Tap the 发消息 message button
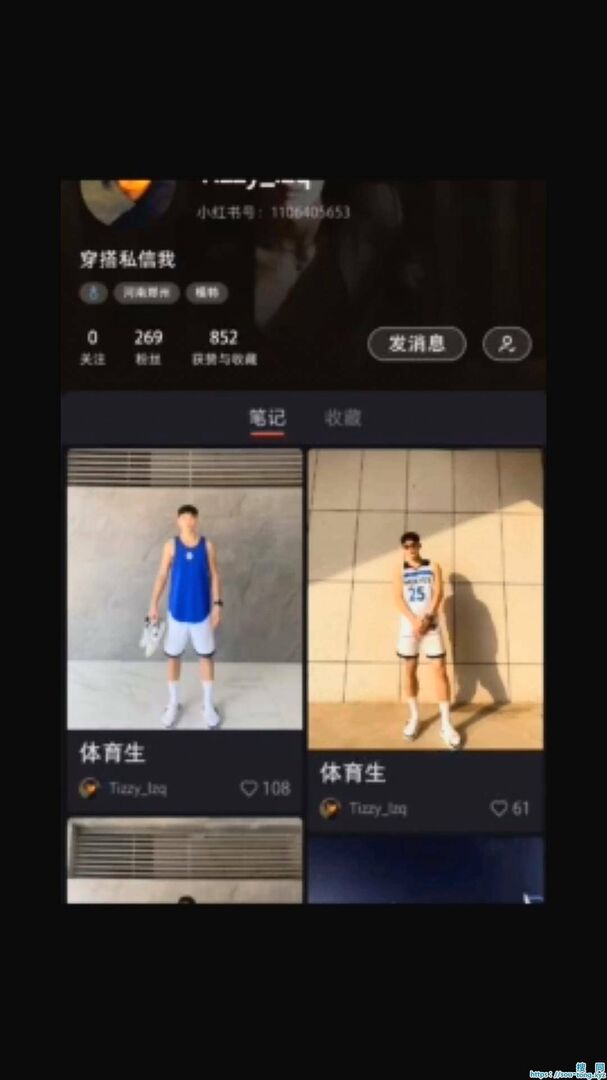This screenshot has width=607, height=1080. 417,344
